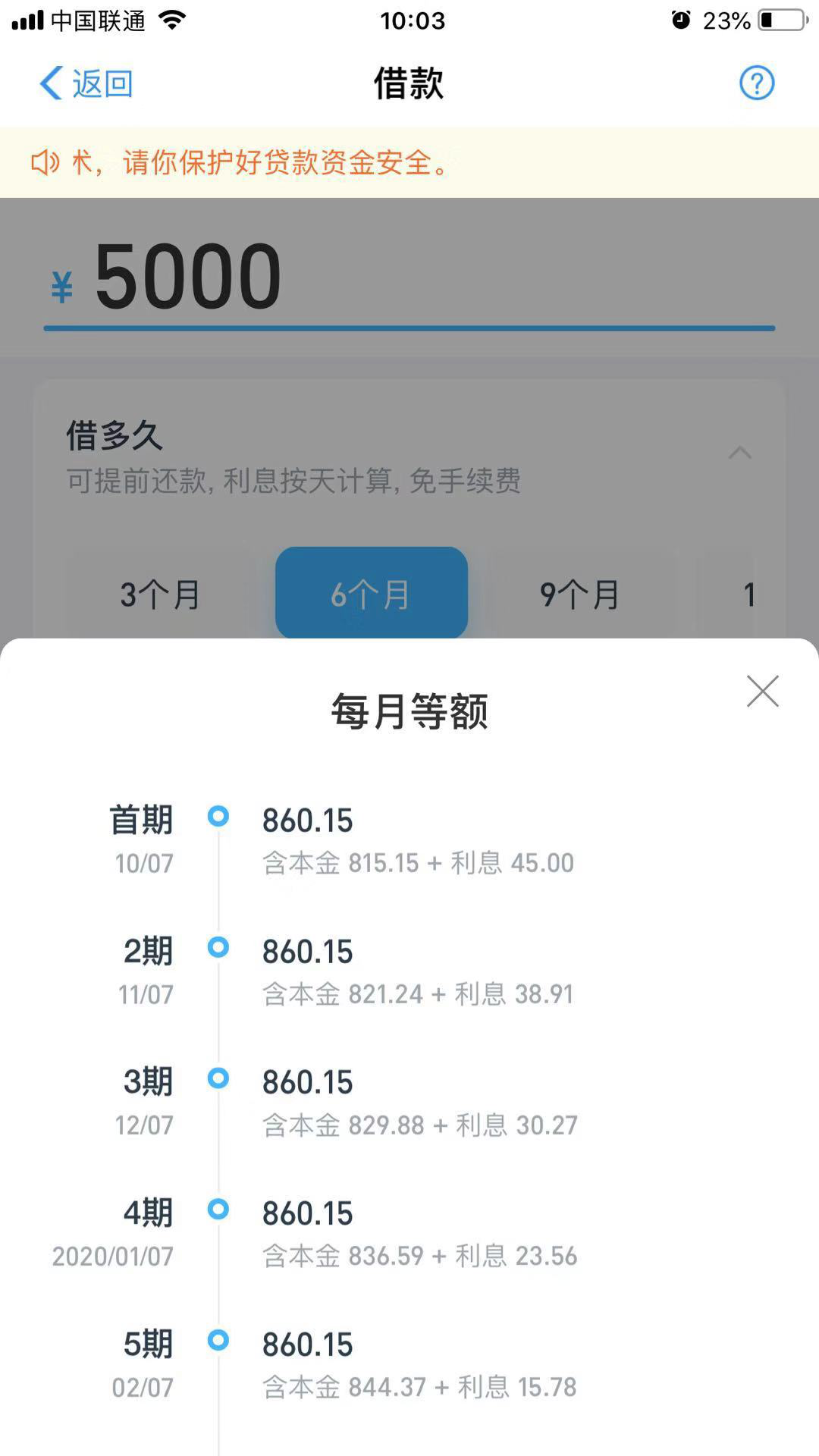The width and height of the screenshot is (819, 1456).
Task: Select the 6个月 loan term
Action: [372, 593]
